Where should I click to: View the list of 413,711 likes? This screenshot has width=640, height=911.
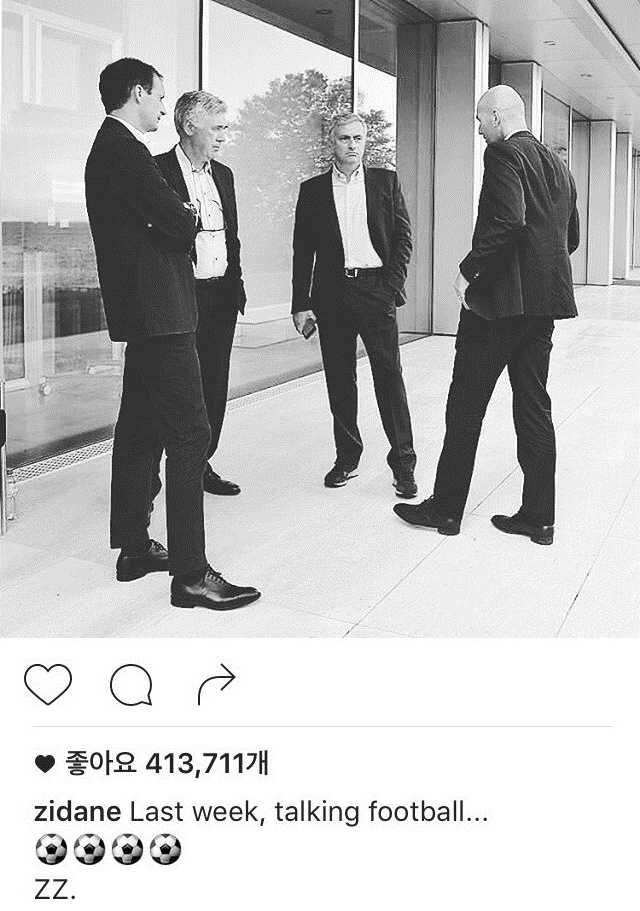165,765
